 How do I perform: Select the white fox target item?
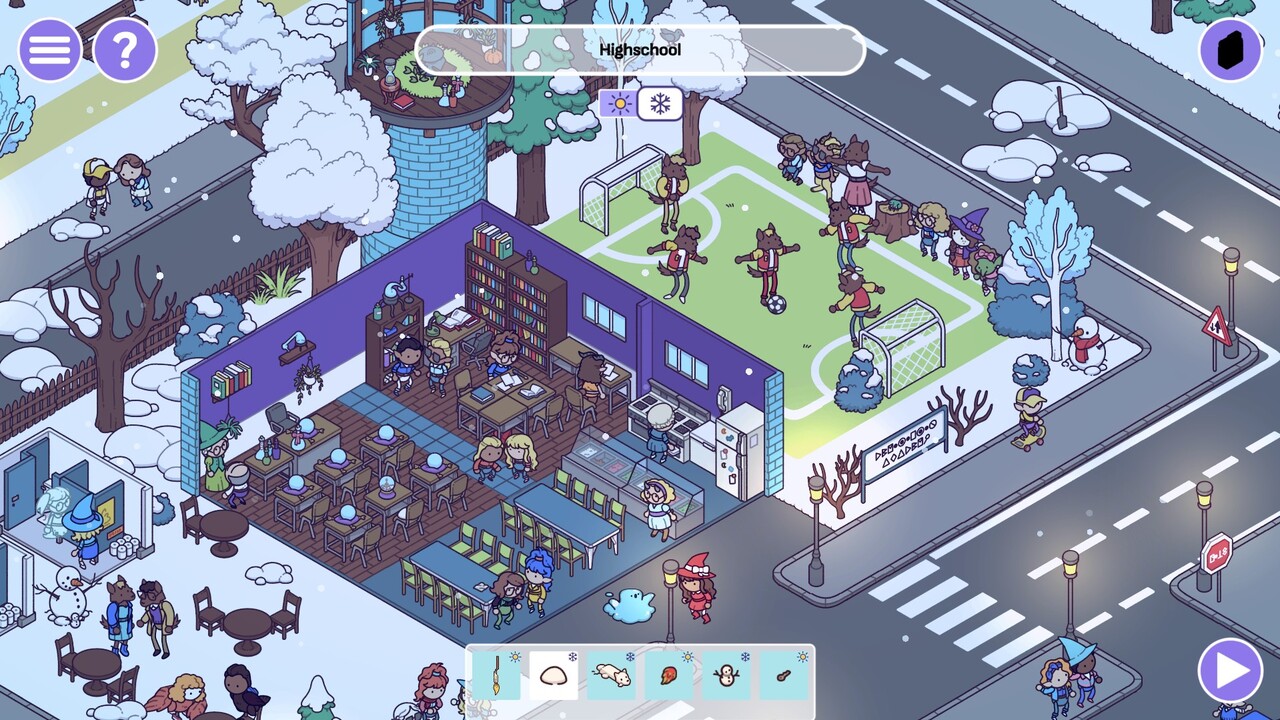611,675
